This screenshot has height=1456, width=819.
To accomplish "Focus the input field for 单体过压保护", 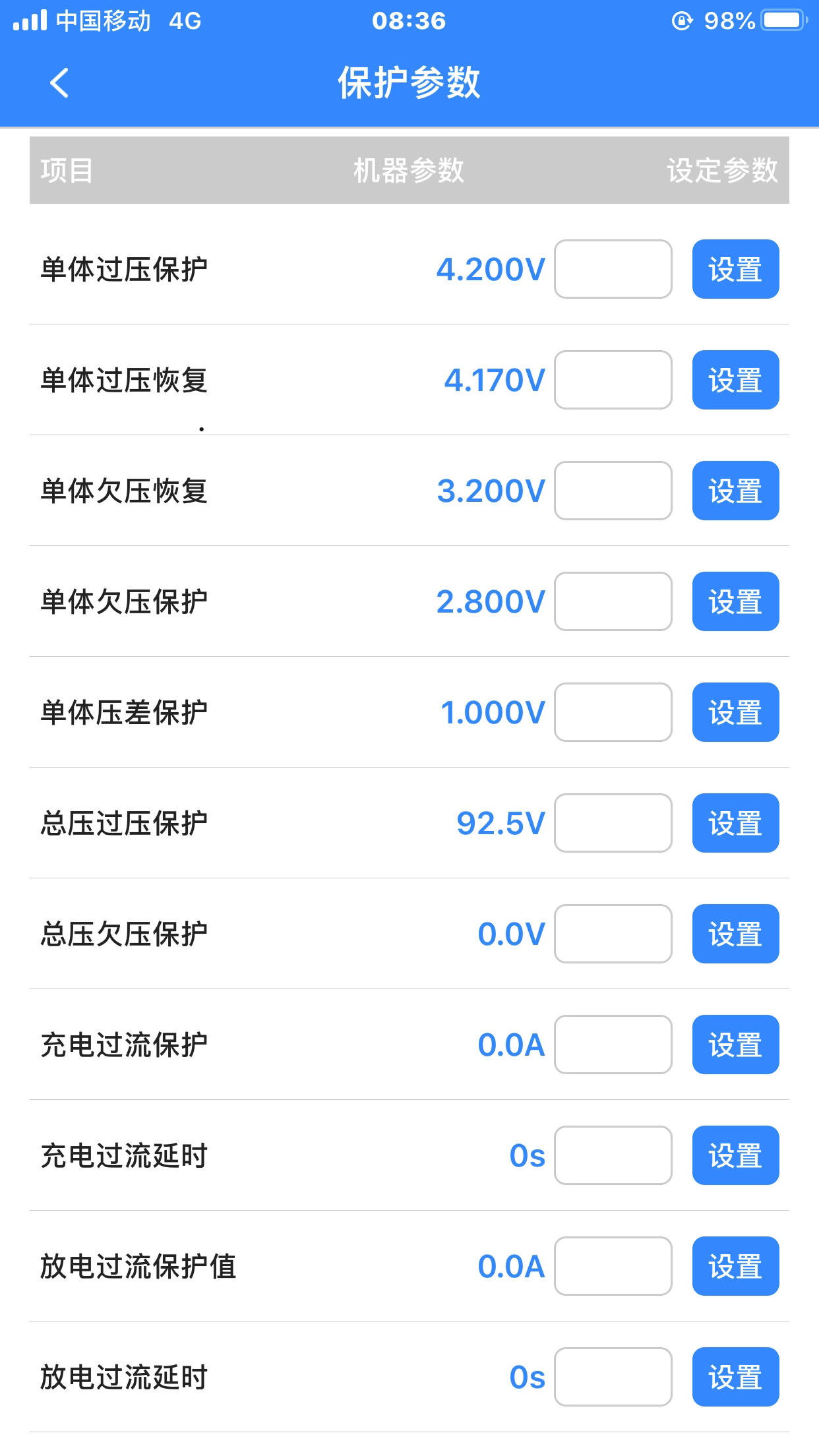I will 613,269.
